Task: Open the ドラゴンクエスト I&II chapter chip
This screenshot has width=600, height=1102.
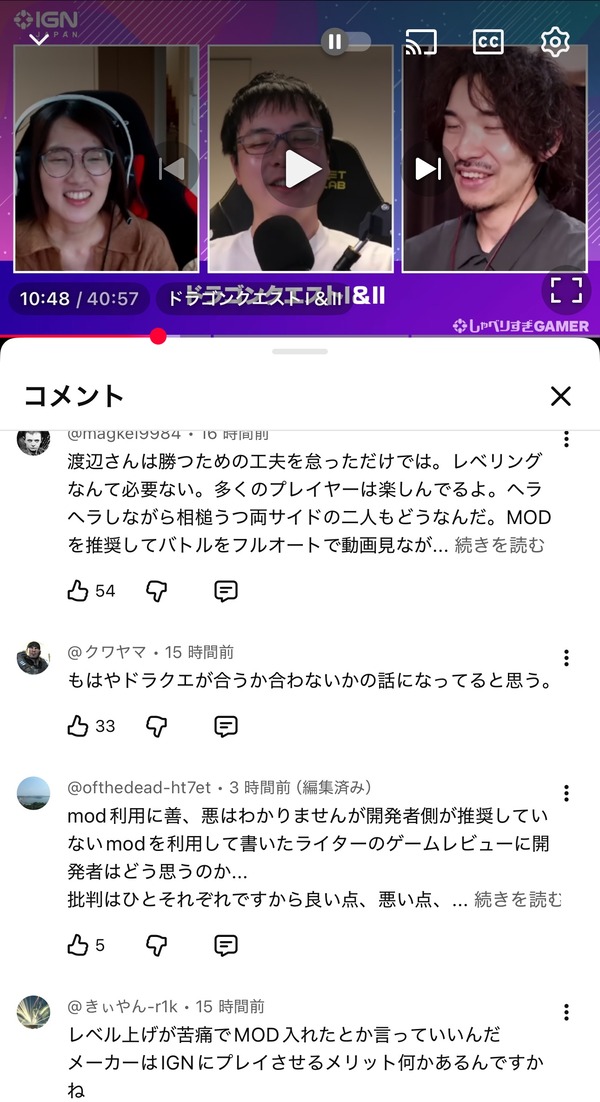Action: point(254,299)
